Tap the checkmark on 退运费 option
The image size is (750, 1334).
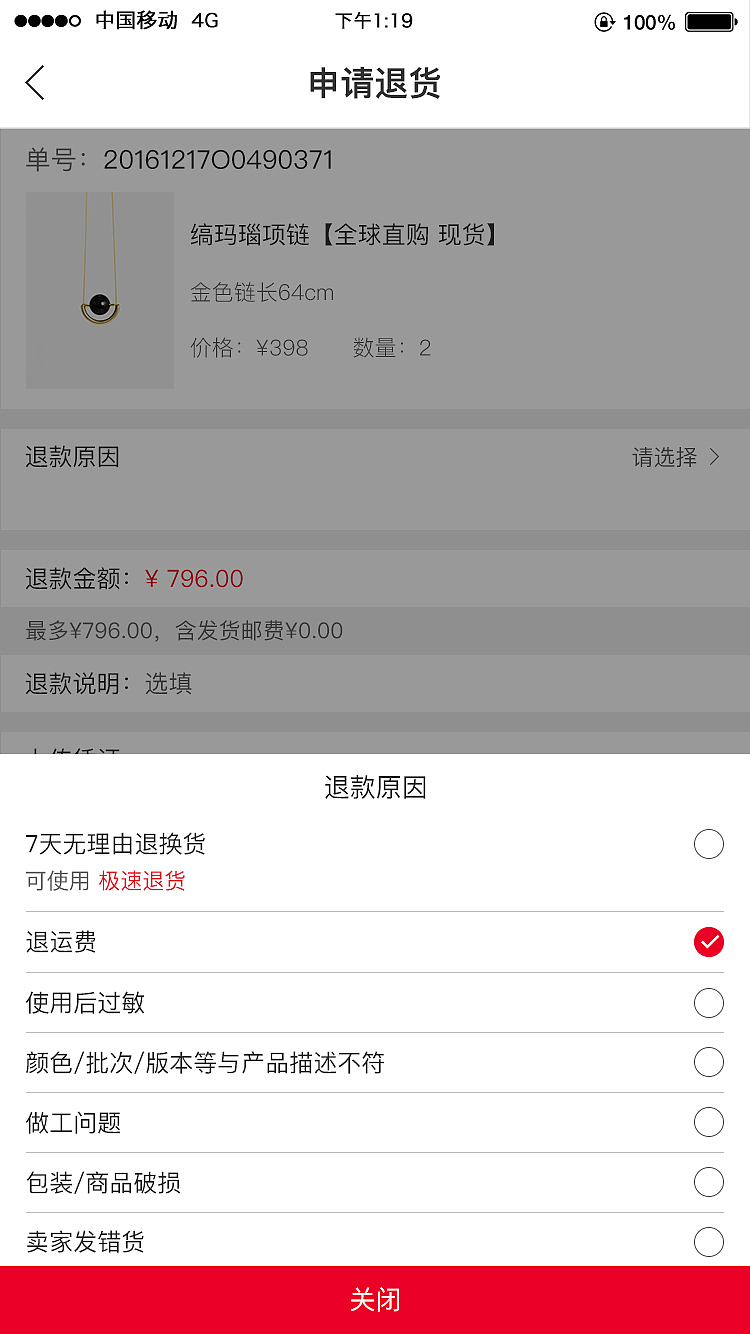[709, 942]
